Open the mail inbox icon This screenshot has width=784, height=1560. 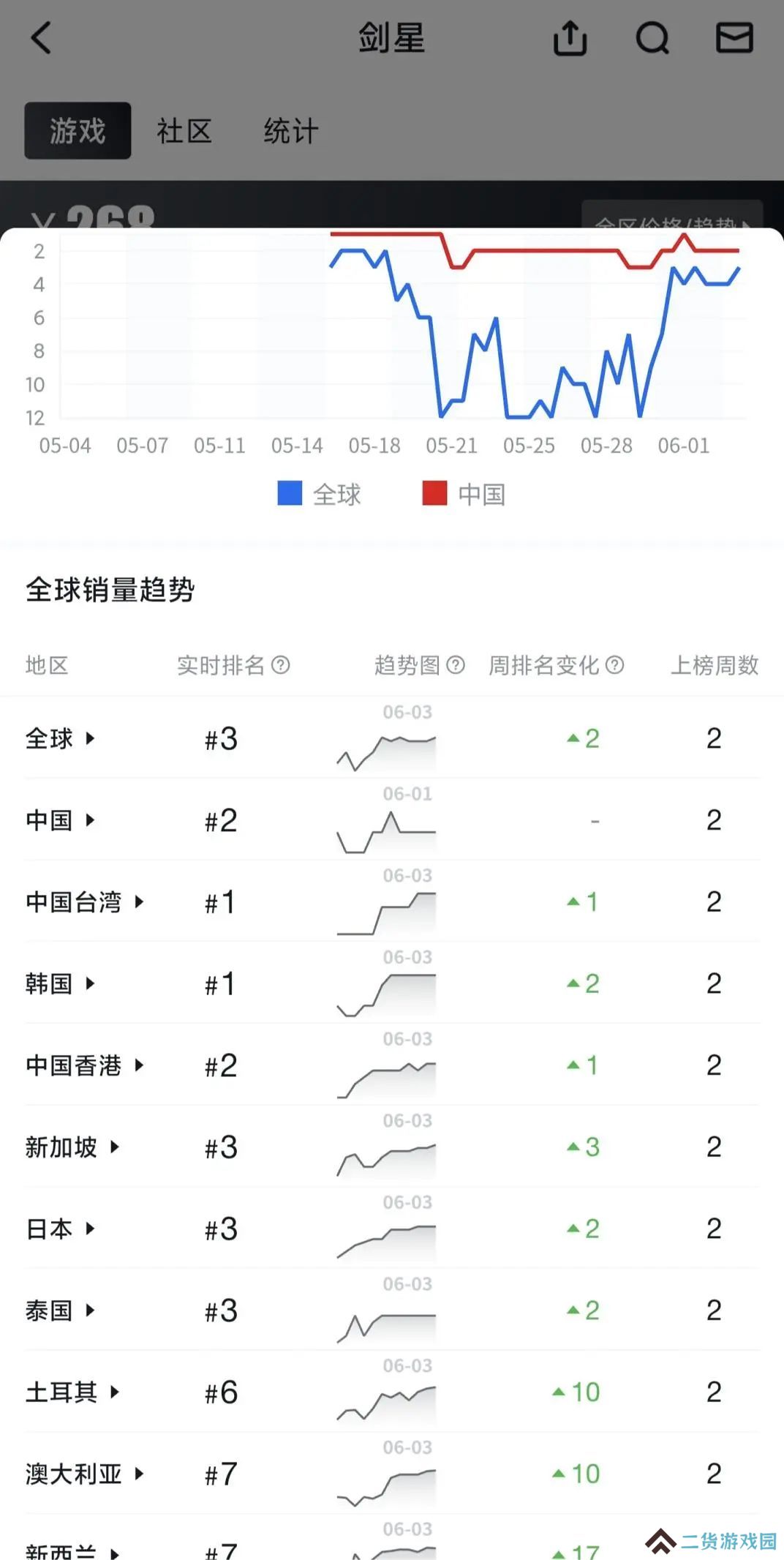coord(734,37)
